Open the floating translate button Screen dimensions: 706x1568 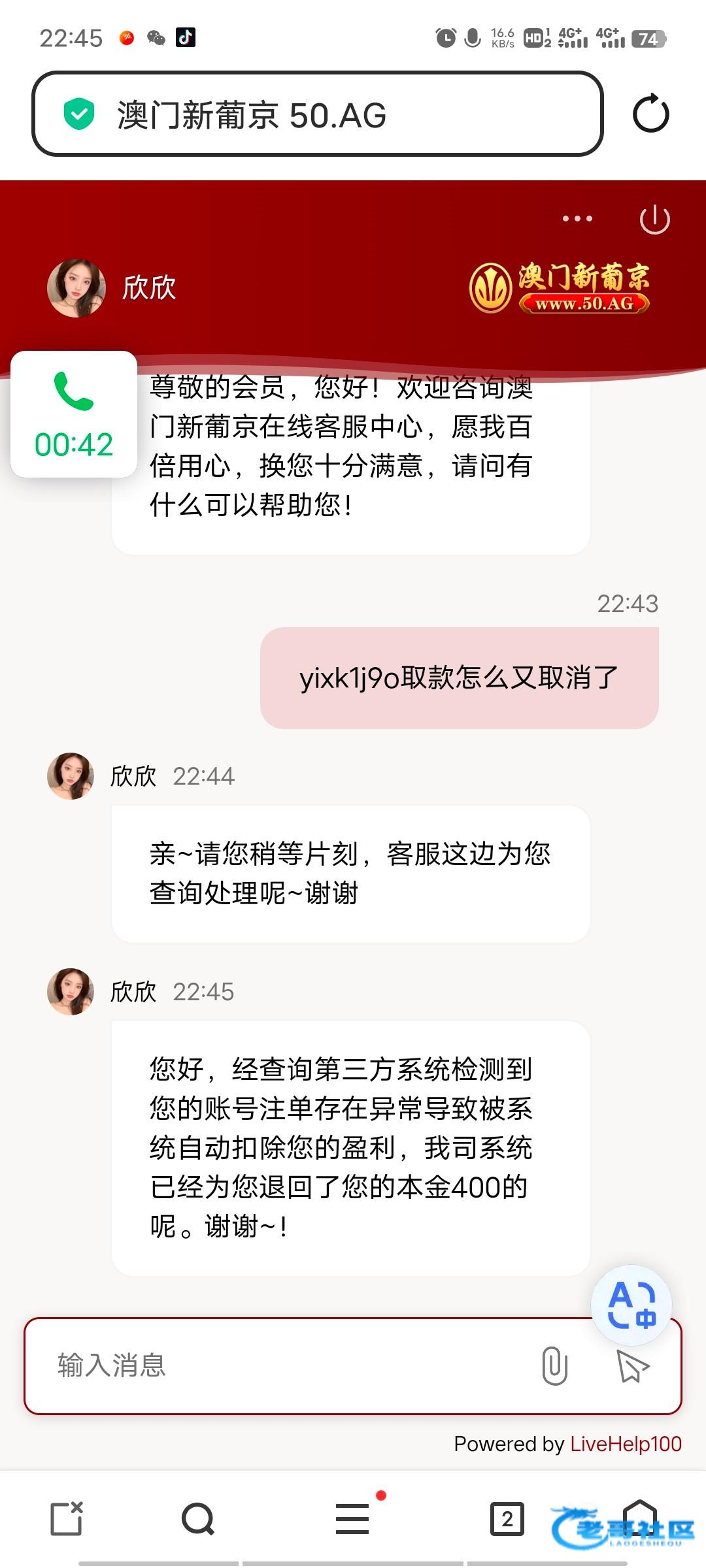point(631,1305)
